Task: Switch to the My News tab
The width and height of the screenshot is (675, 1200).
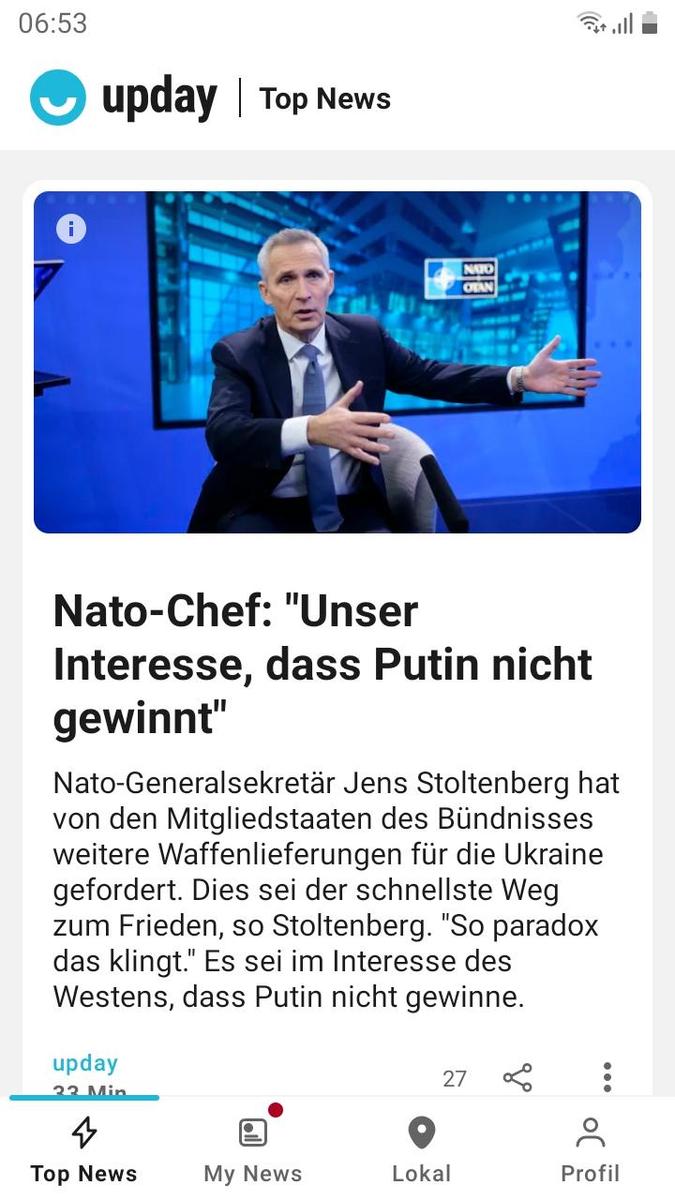Action: tap(252, 1150)
